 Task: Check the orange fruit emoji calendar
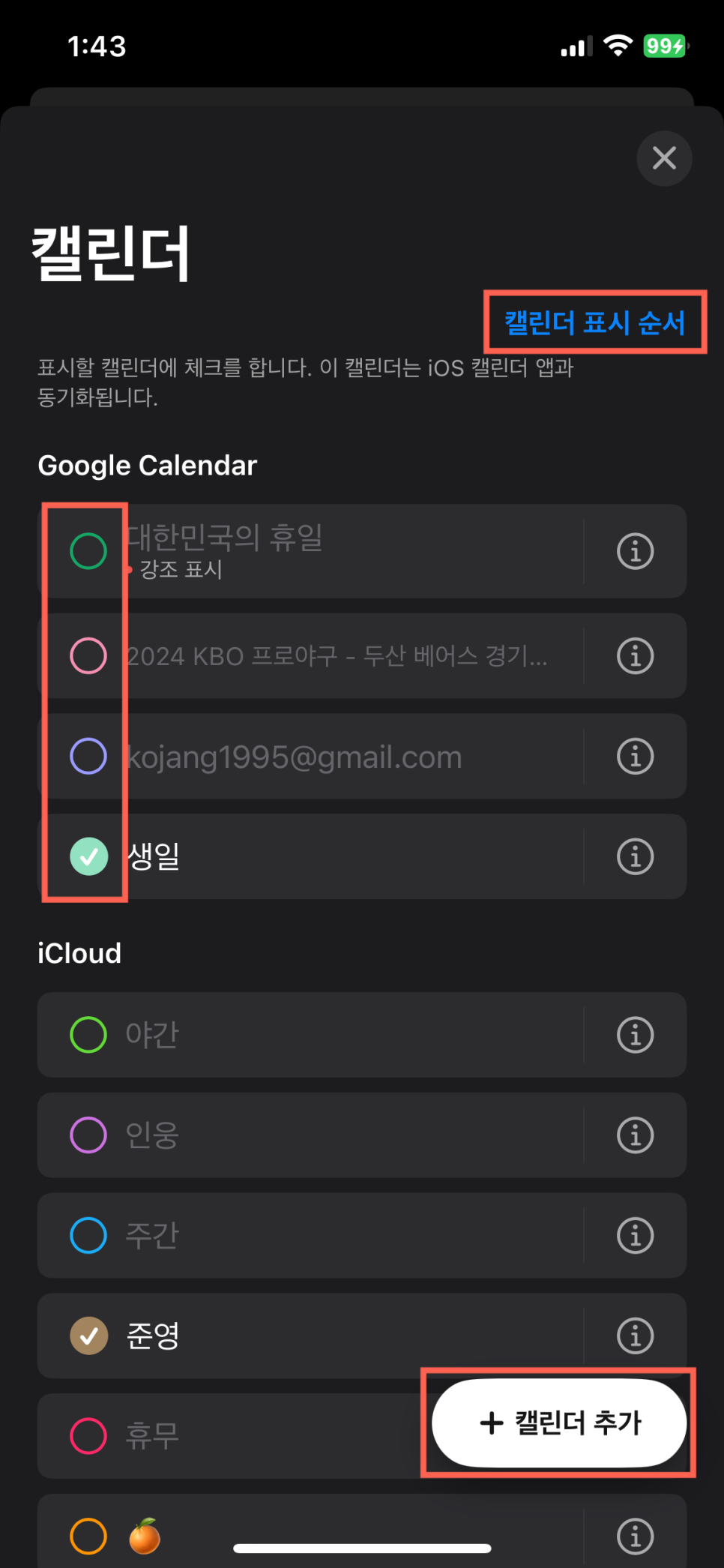tap(88, 1536)
